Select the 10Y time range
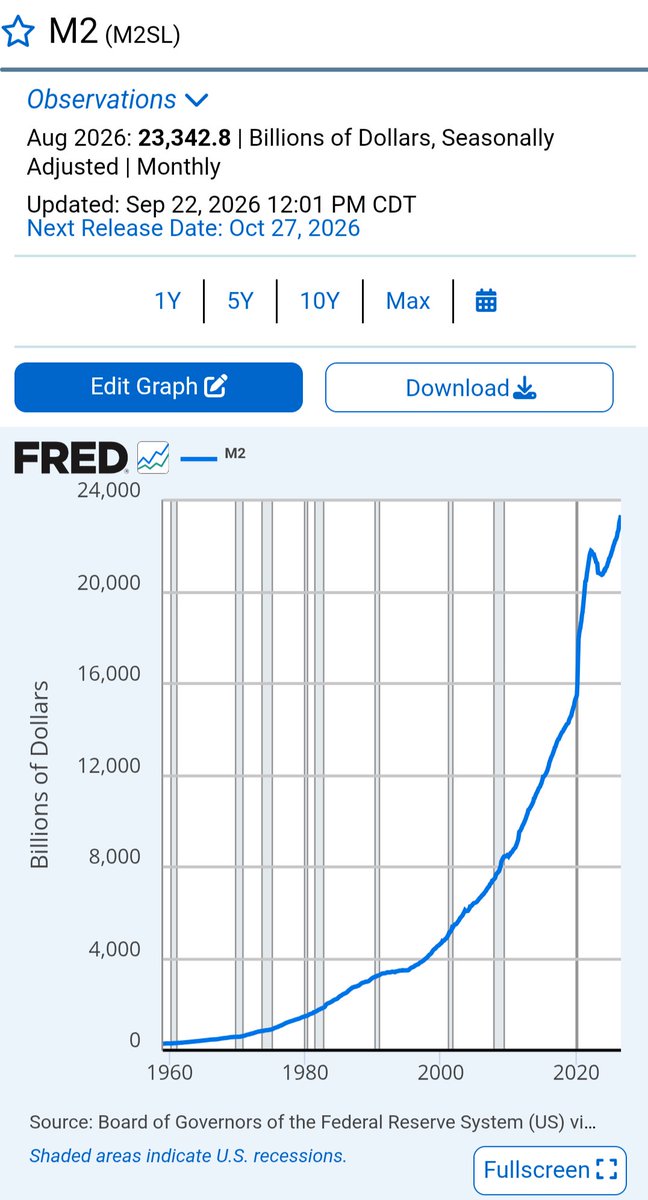The height and width of the screenshot is (1200, 648). (x=320, y=301)
